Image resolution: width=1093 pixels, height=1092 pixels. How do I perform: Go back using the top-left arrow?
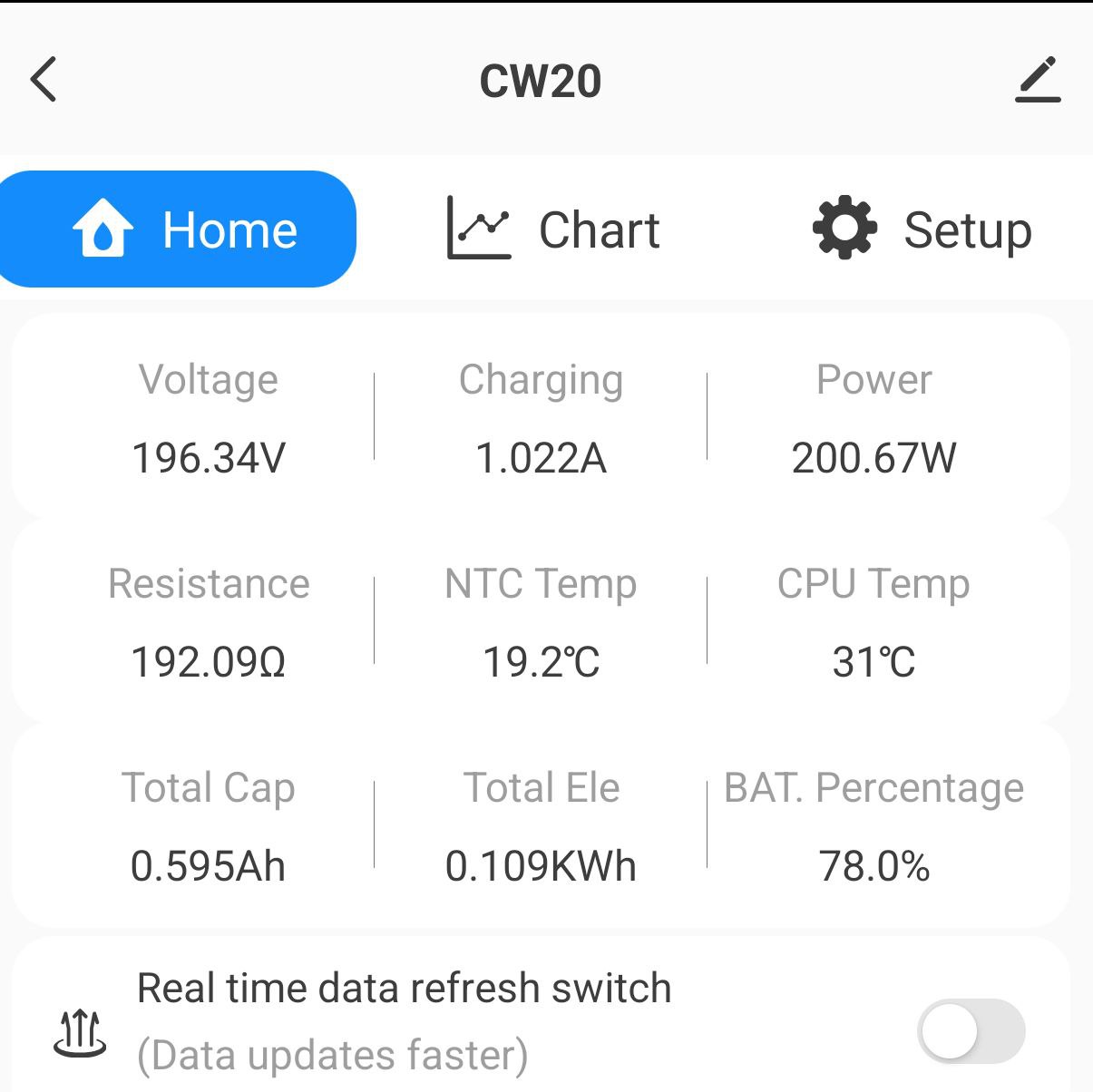44,79
